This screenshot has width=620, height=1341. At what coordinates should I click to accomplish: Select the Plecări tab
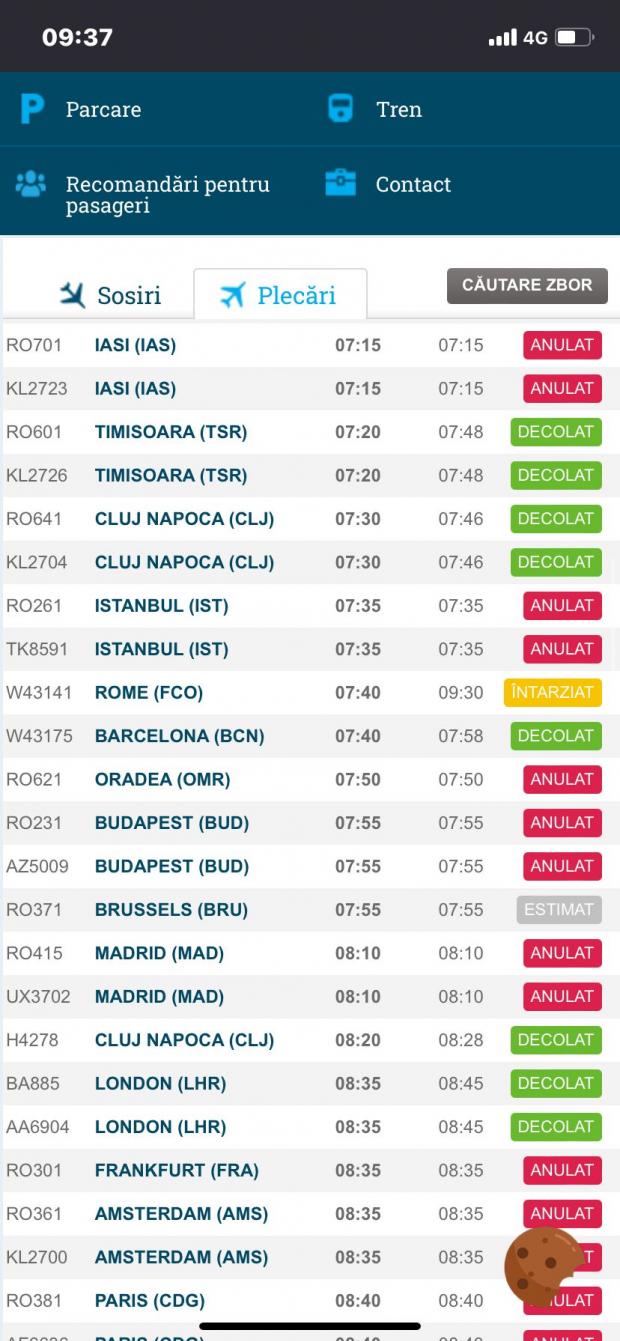coord(279,295)
